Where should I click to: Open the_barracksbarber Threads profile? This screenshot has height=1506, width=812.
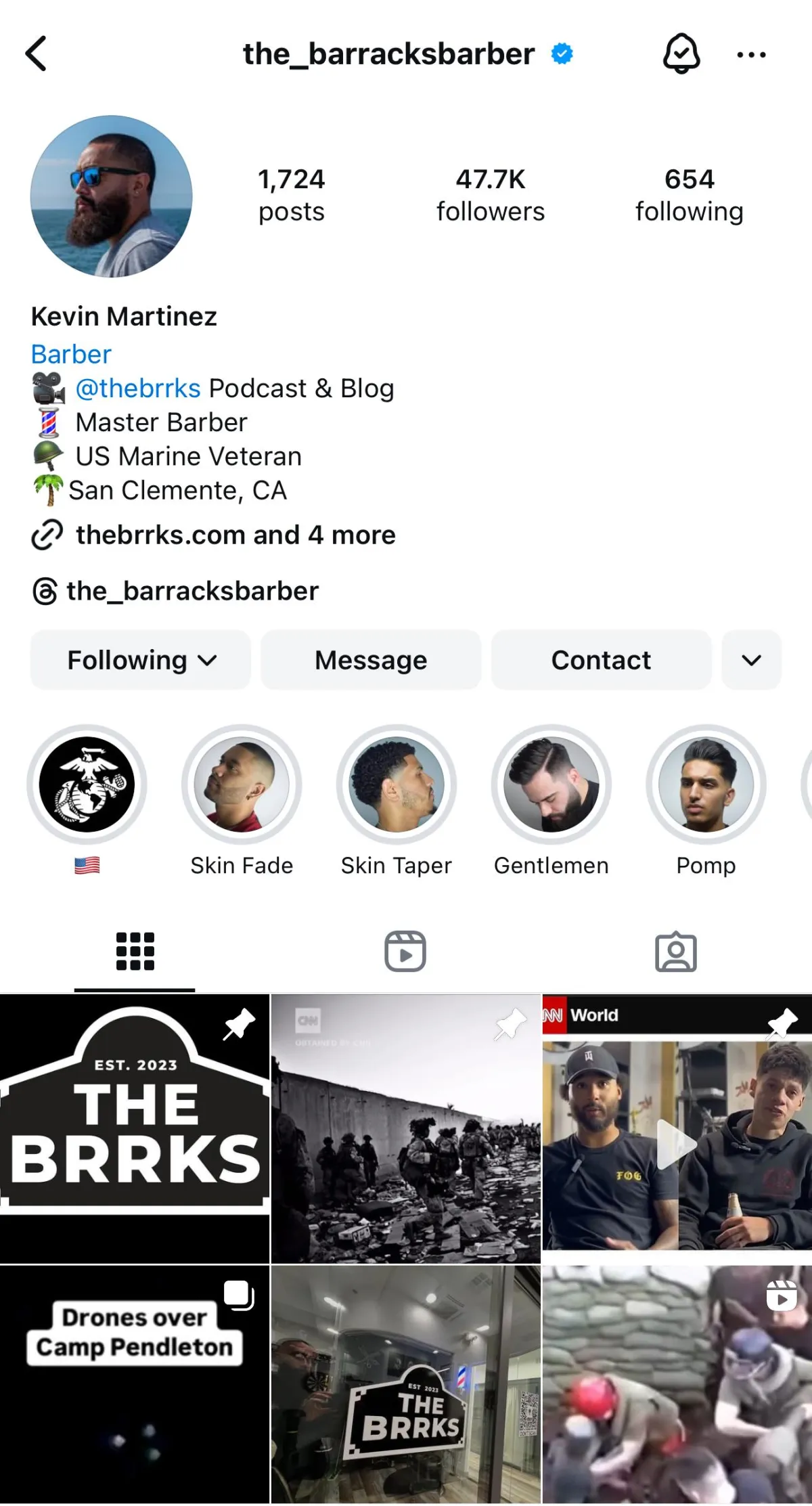(x=191, y=591)
